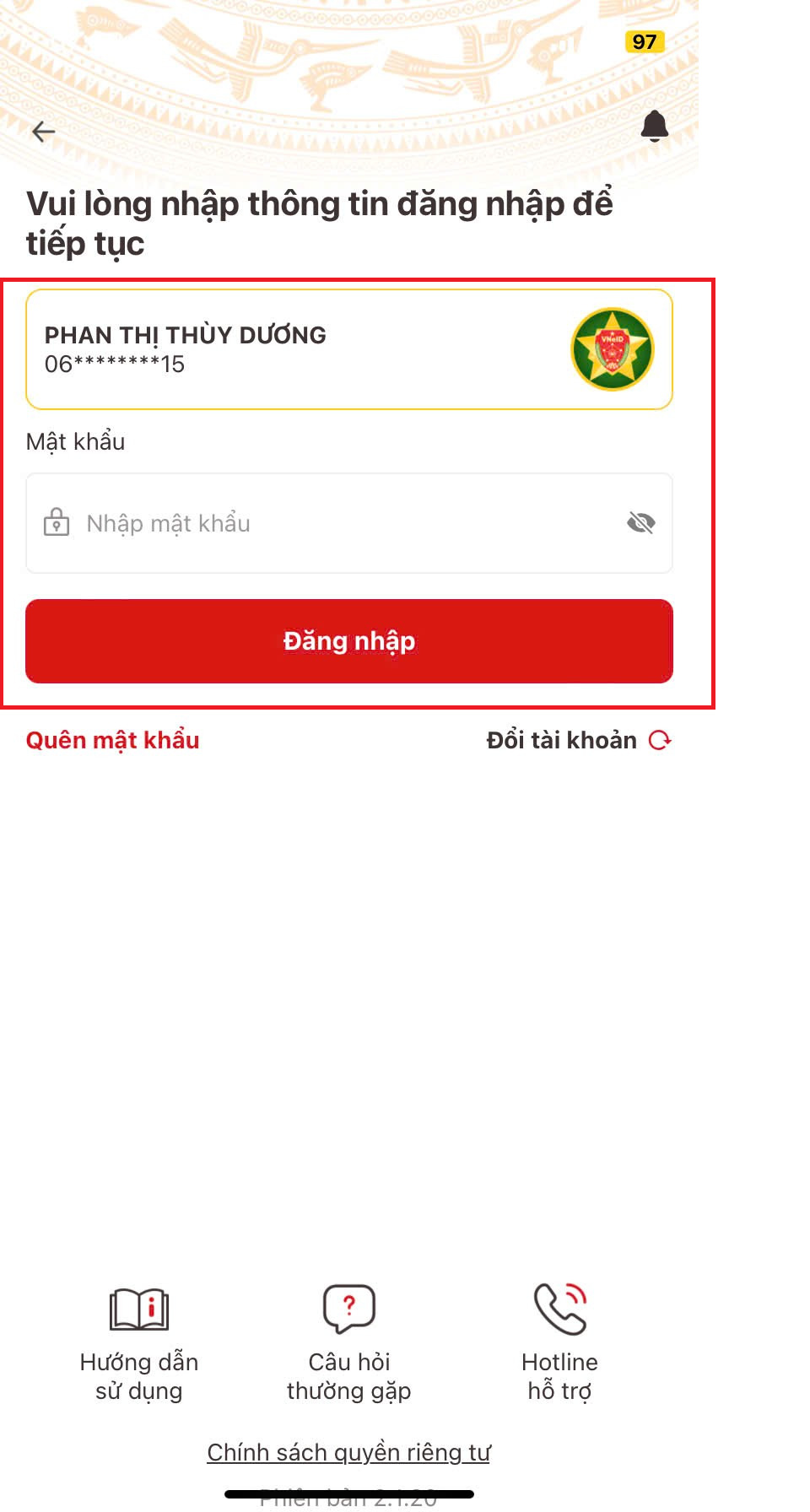810x1512 pixels.
Task: Select Đổi tài khoản to switch account
Action: click(579, 740)
